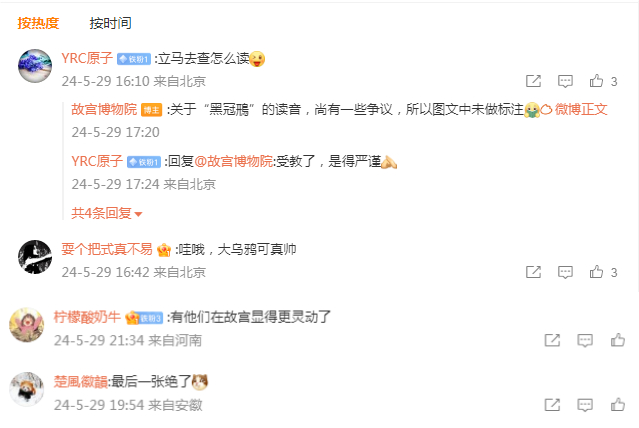Image resolution: width=639 pixels, height=428 pixels.
Task: Like 耍个把式真不易's comment
Action: coord(597,272)
